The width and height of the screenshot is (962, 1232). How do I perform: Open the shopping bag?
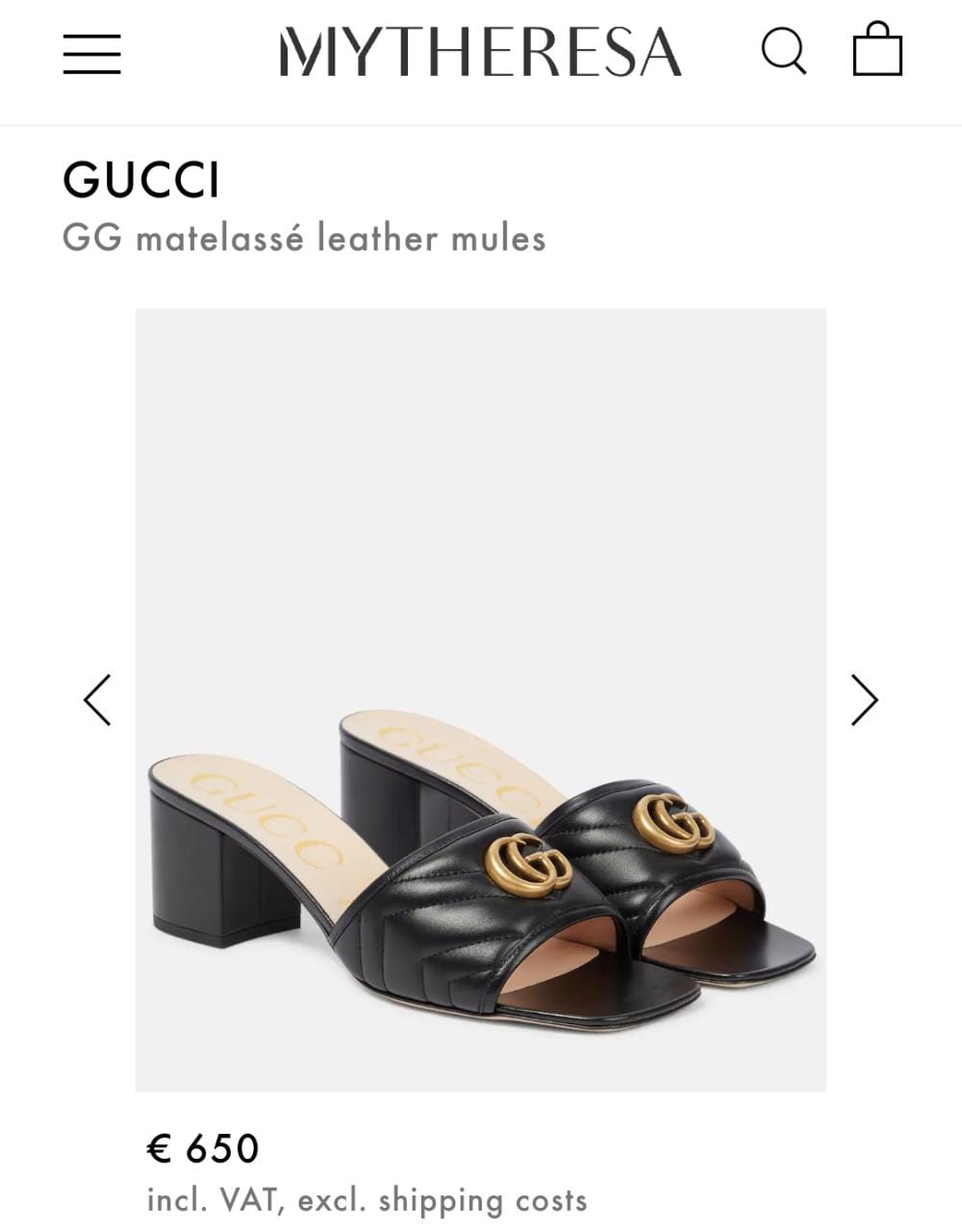point(877,50)
